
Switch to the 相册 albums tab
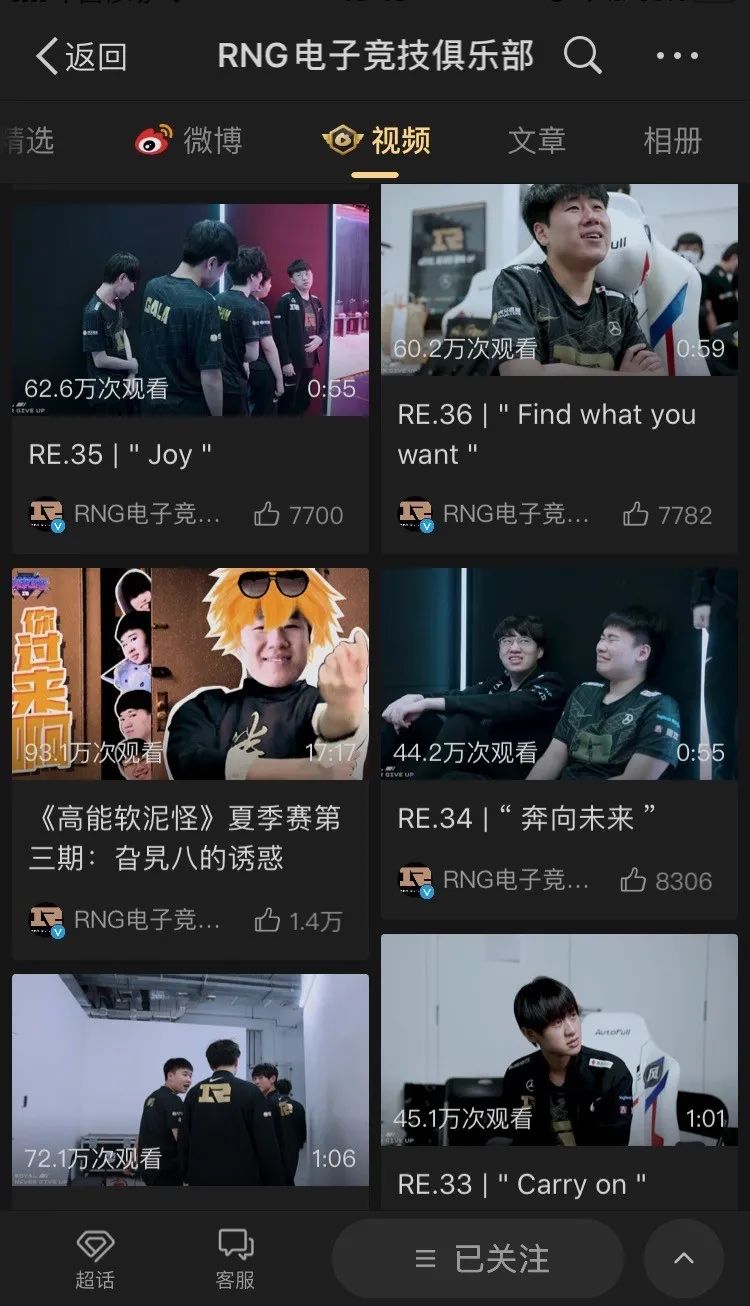click(672, 141)
